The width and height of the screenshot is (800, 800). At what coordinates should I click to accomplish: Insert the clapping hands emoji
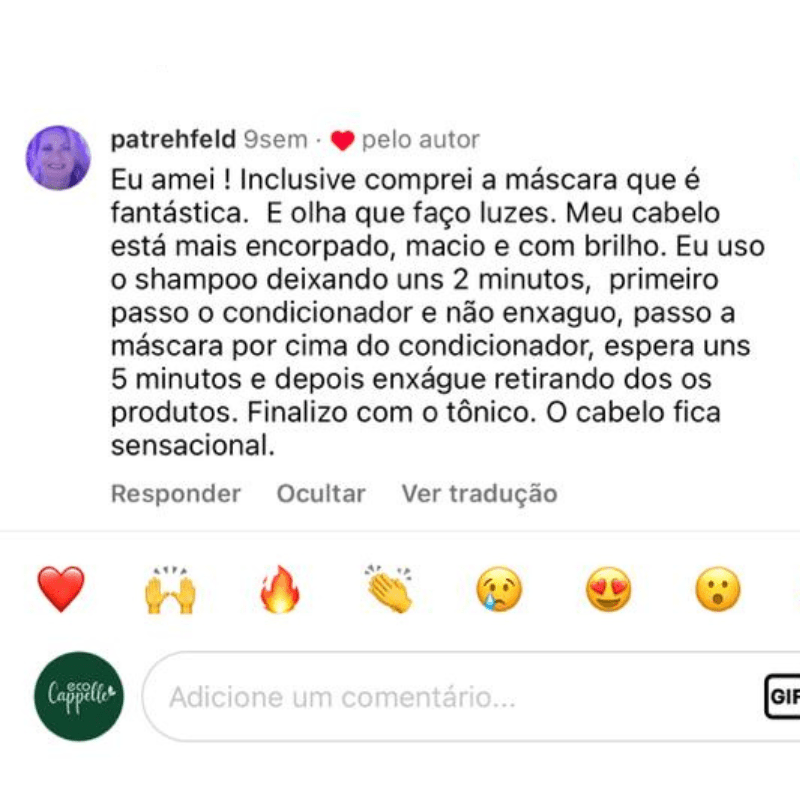click(x=389, y=589)
